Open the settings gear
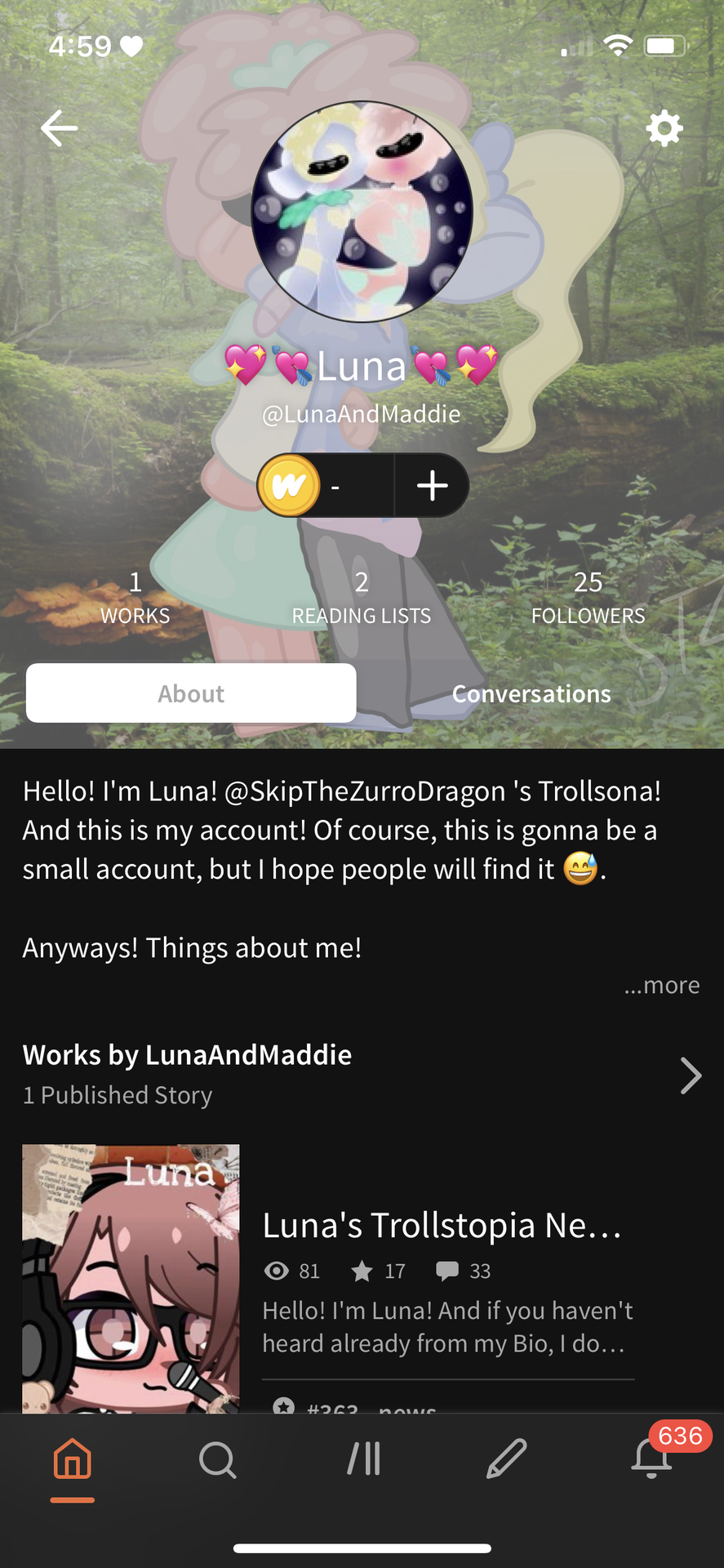The width and height of the screenshot is (724, 1568). point(664,128)
